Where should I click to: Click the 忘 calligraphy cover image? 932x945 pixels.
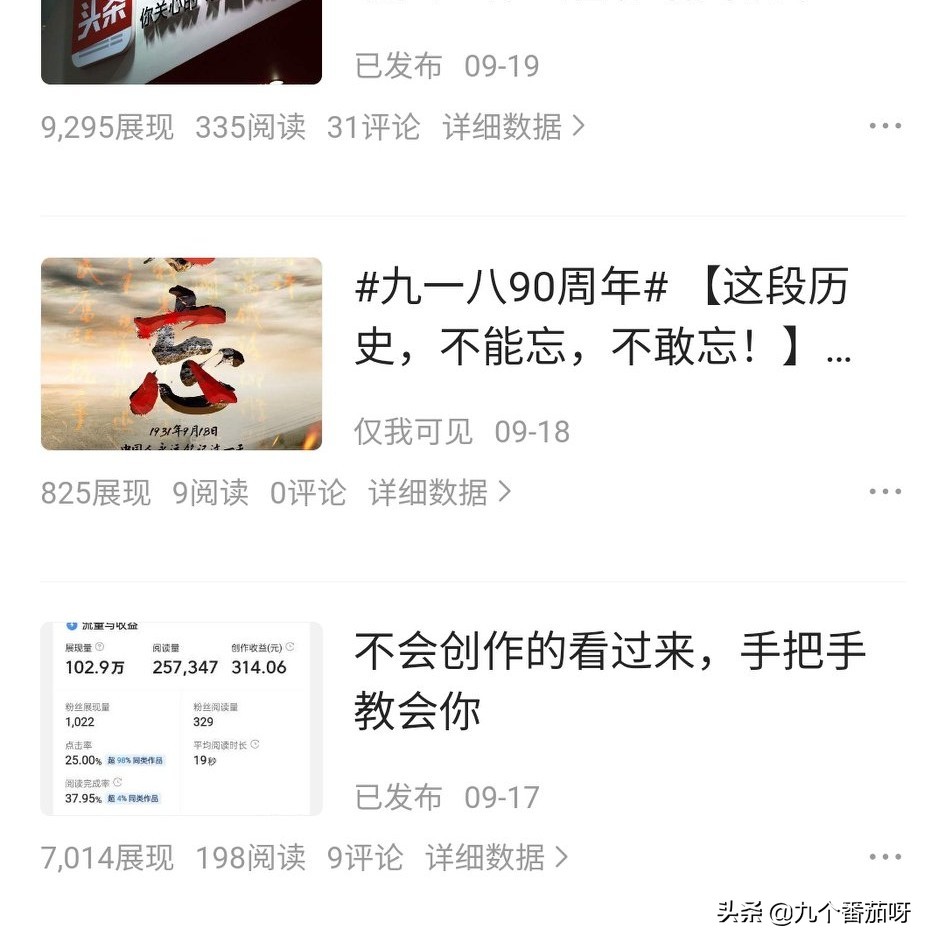pos(180,353)
